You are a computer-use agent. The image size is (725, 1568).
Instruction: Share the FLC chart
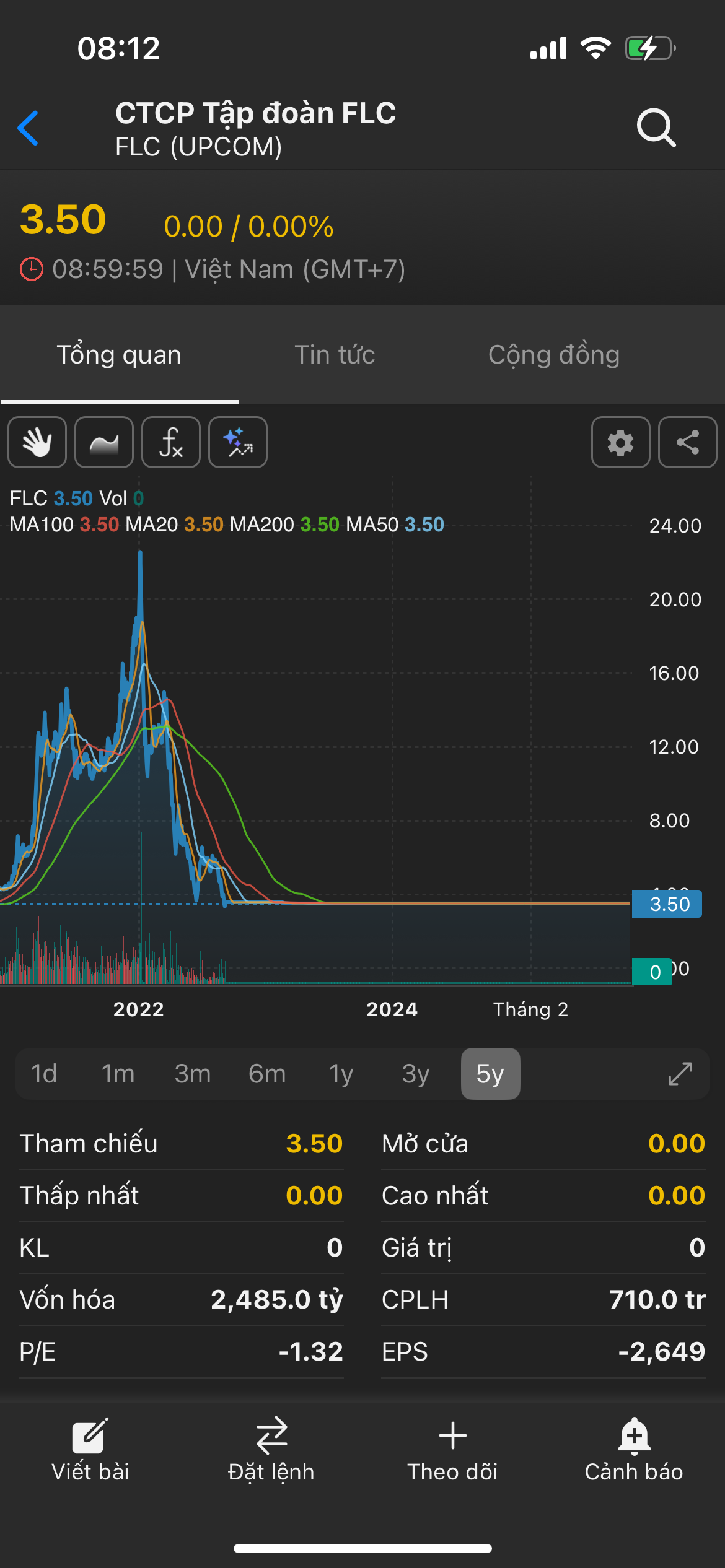(x=687, y=442)
